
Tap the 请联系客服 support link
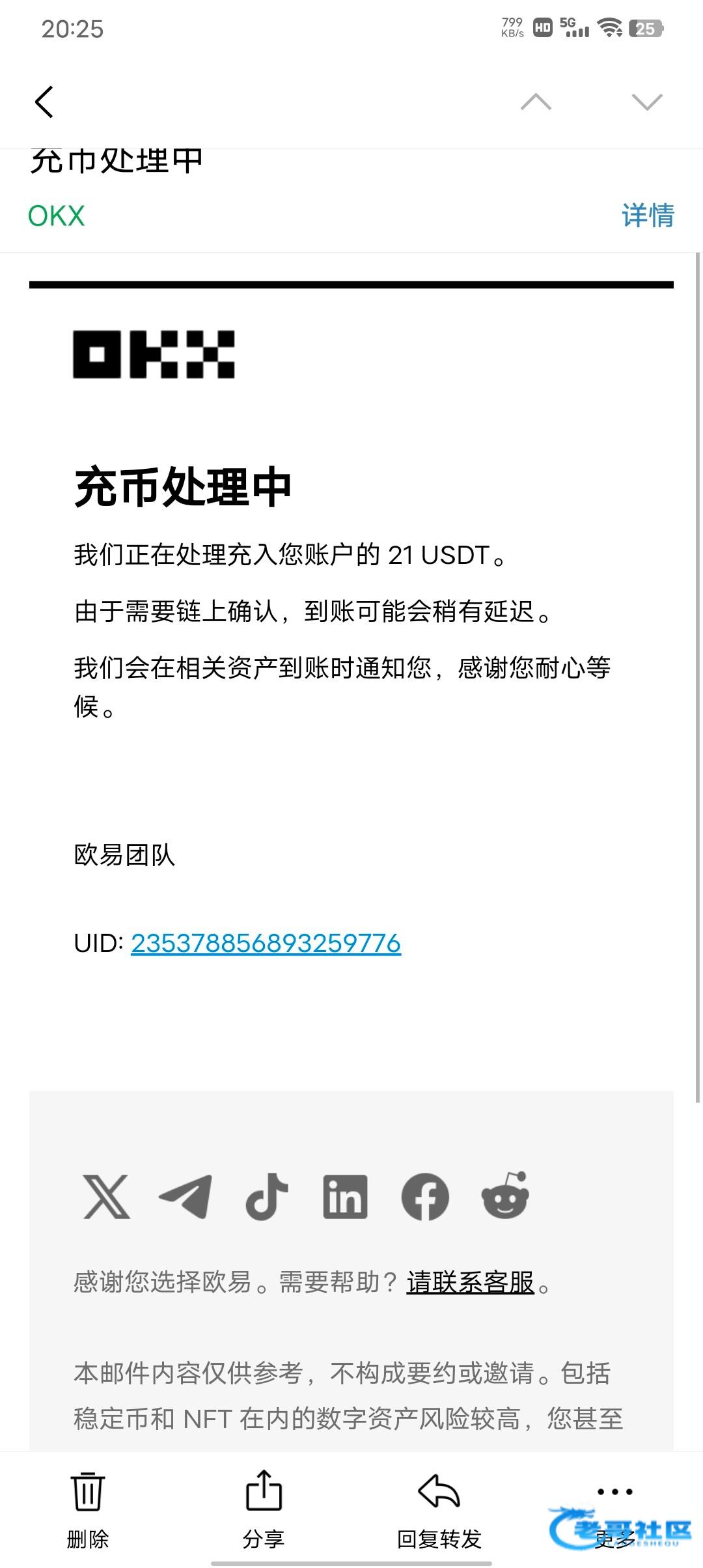click(x=471, y=1282)
